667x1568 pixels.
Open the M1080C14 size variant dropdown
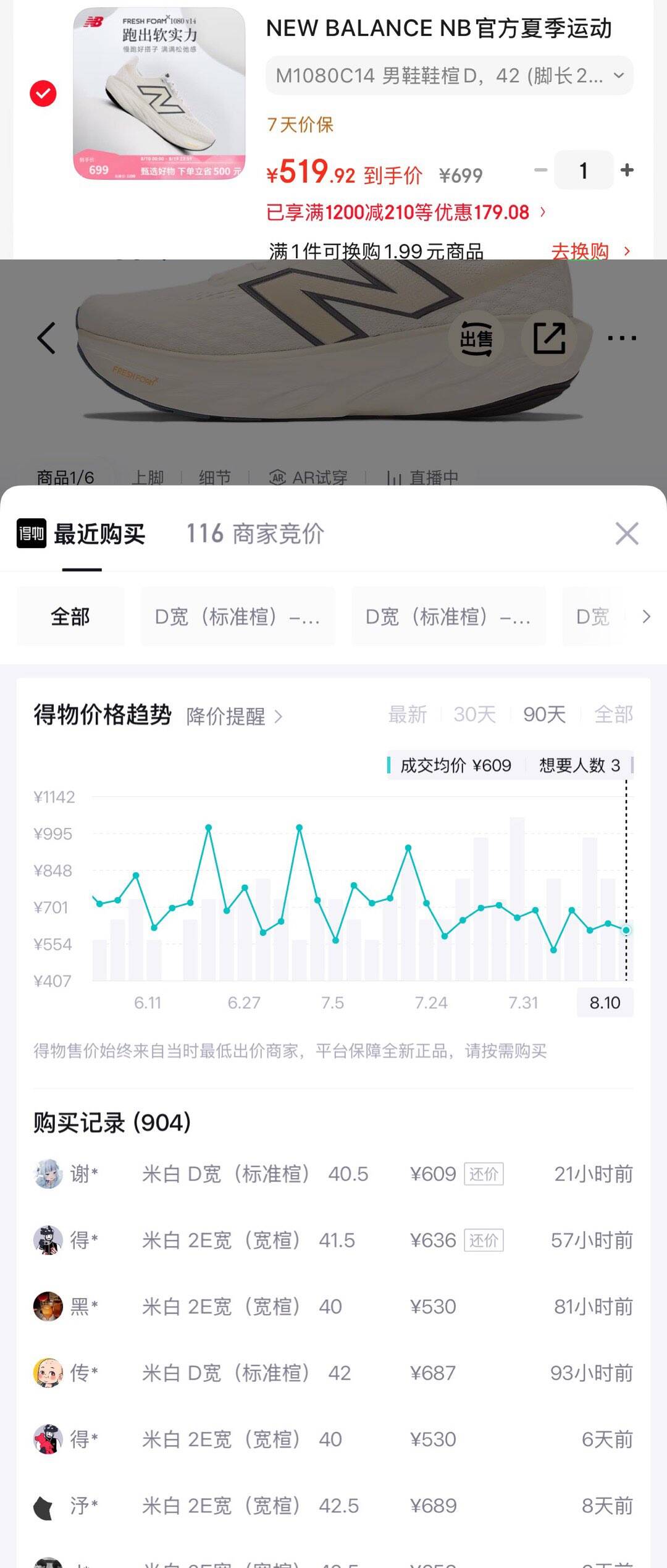point(450,75)
